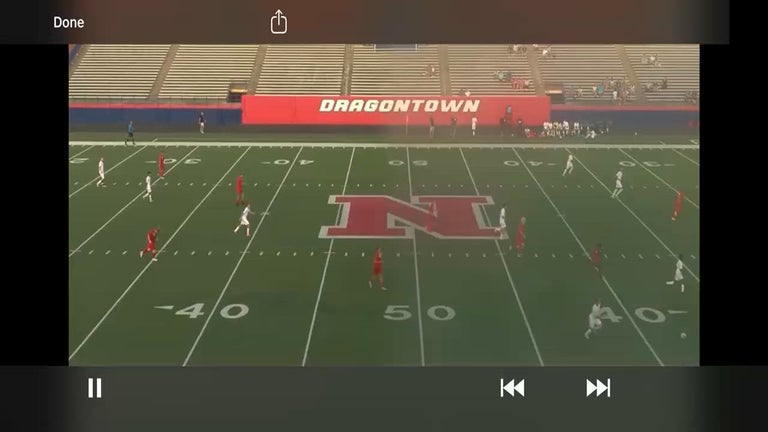Skip forward to the next track
Image resolution: width=768 pixels, height=432 pixels.
(598, 388)
